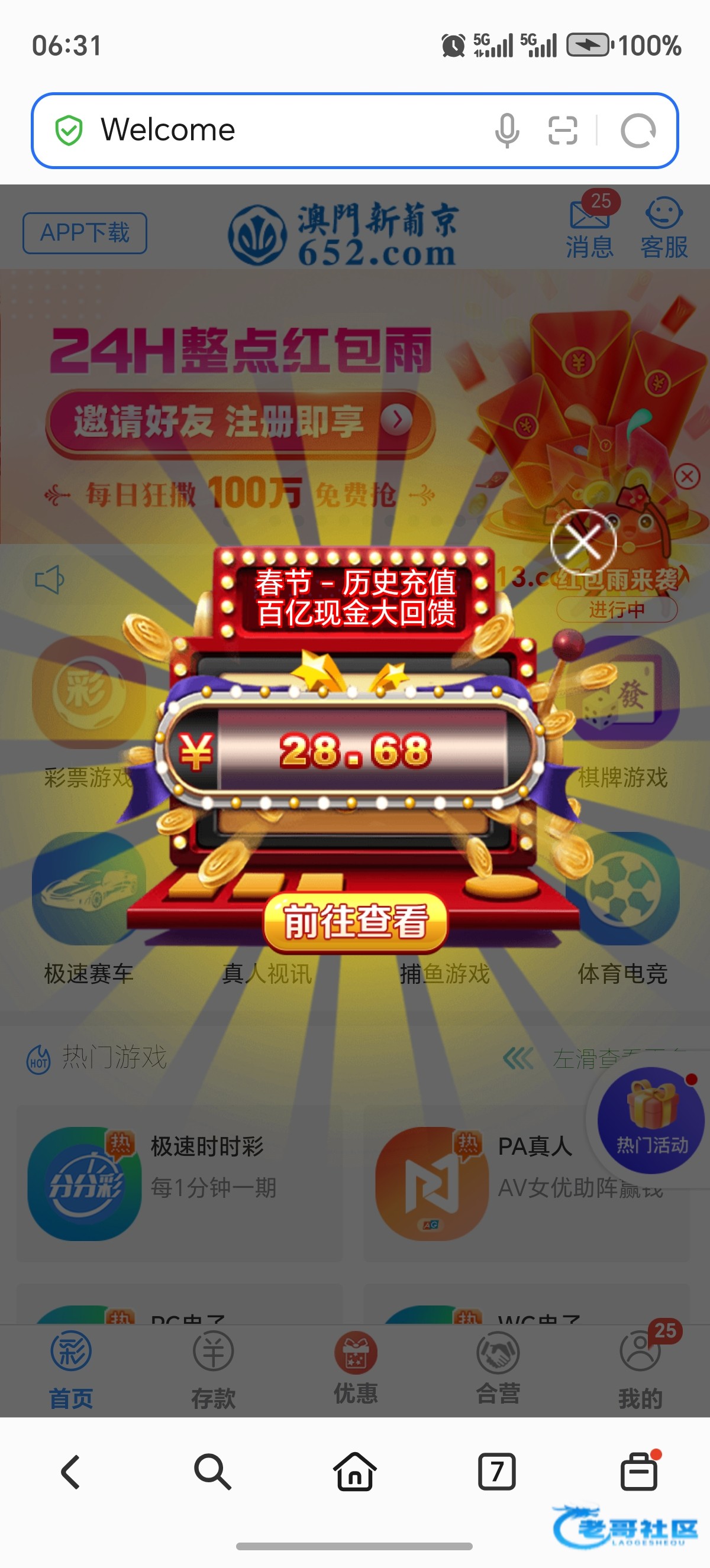
Task: View the 7 open tabs
Action: [497, 1472]
